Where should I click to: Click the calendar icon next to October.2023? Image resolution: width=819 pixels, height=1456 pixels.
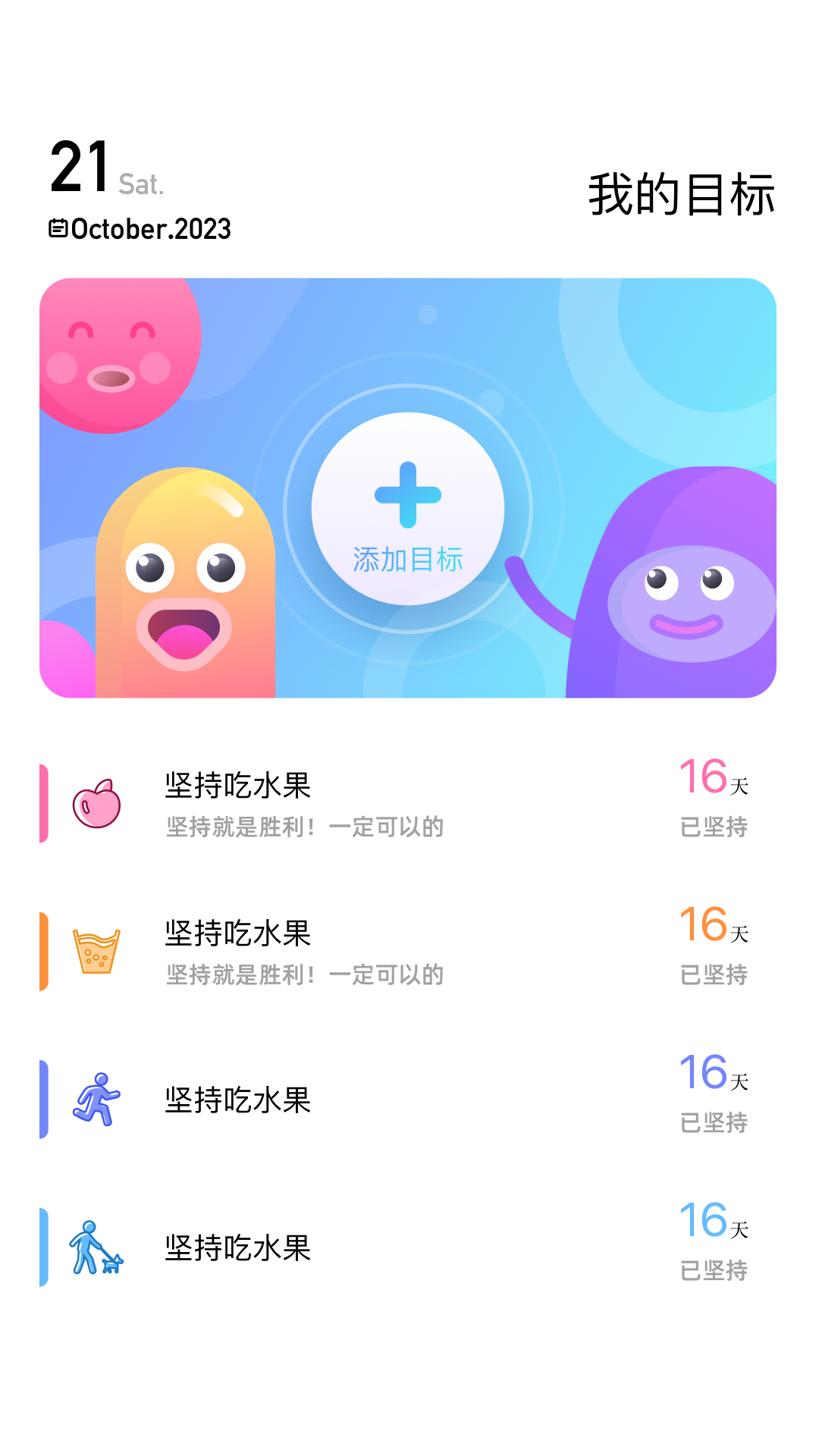58,226
